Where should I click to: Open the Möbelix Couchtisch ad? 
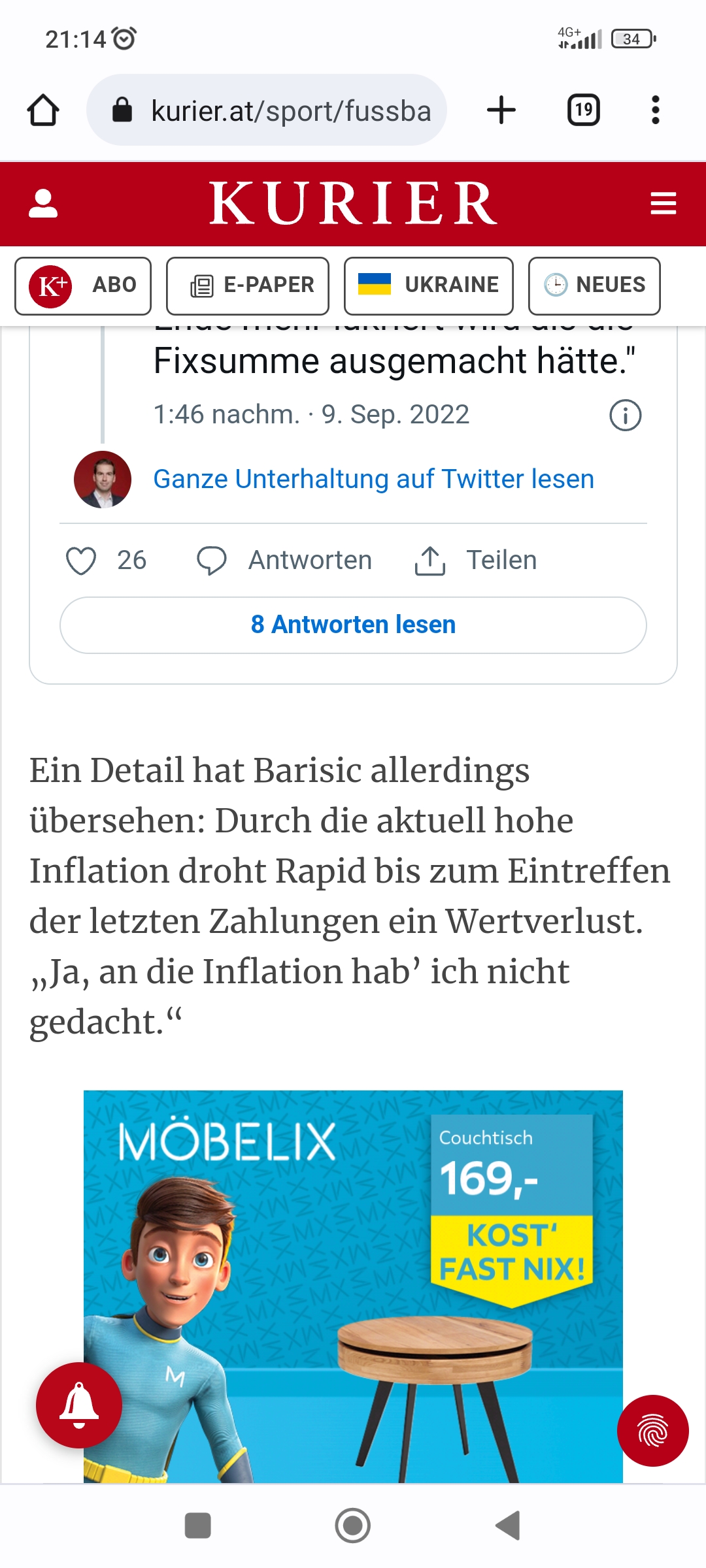click(353, 1286)
